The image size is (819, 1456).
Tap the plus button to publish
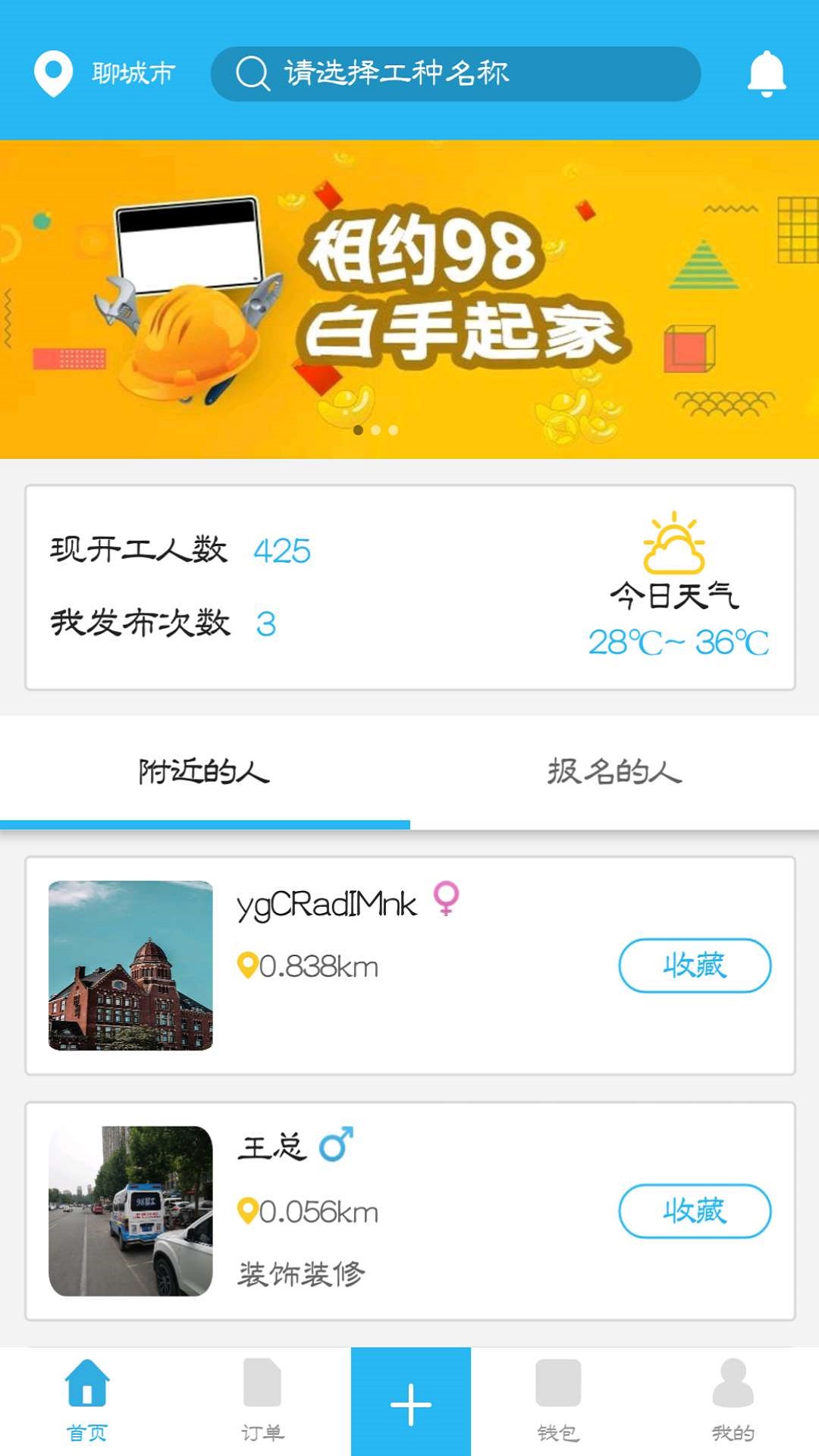point(410,1403)
